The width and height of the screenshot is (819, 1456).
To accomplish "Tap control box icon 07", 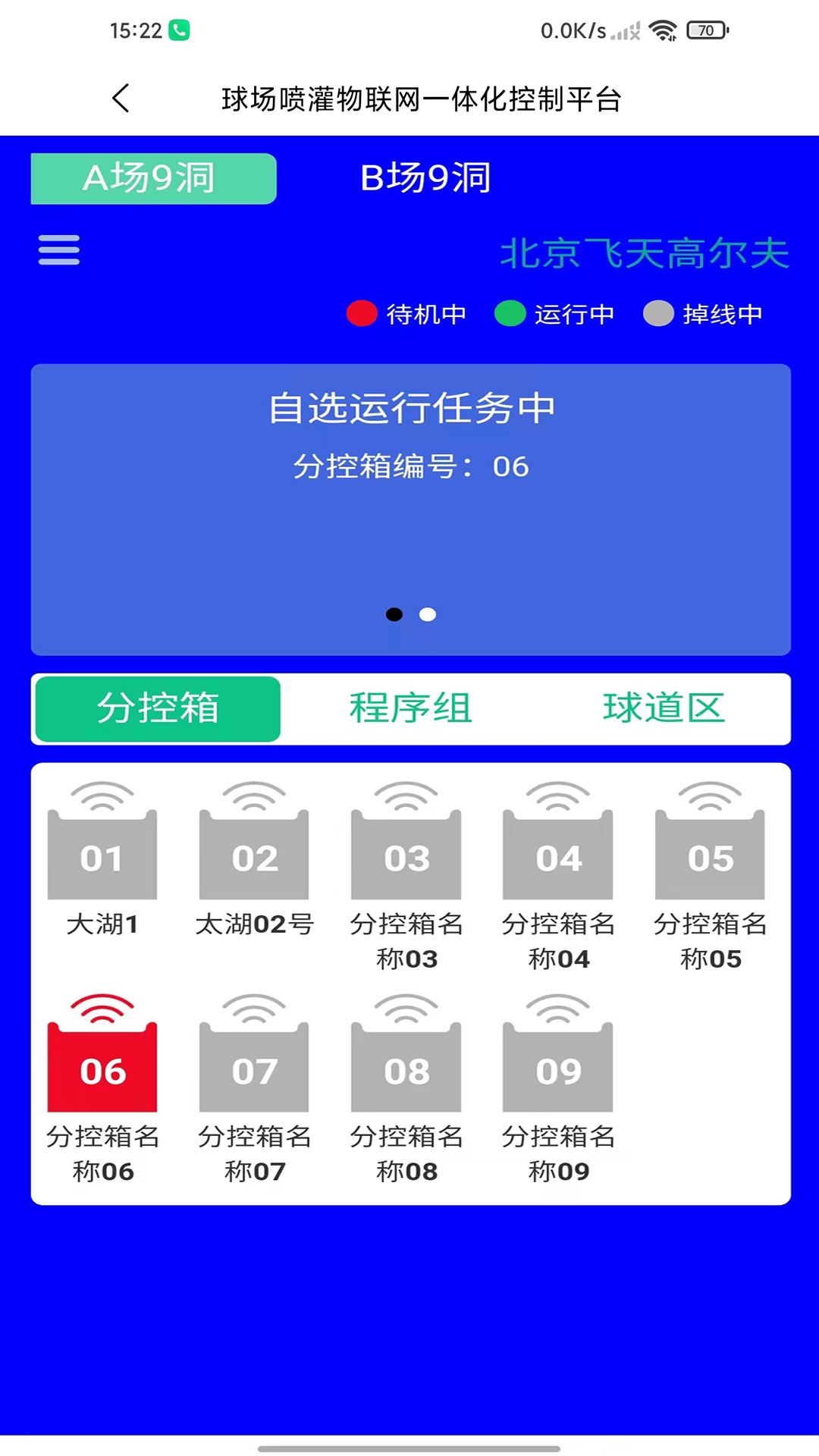I will (x=254, y=1065).
